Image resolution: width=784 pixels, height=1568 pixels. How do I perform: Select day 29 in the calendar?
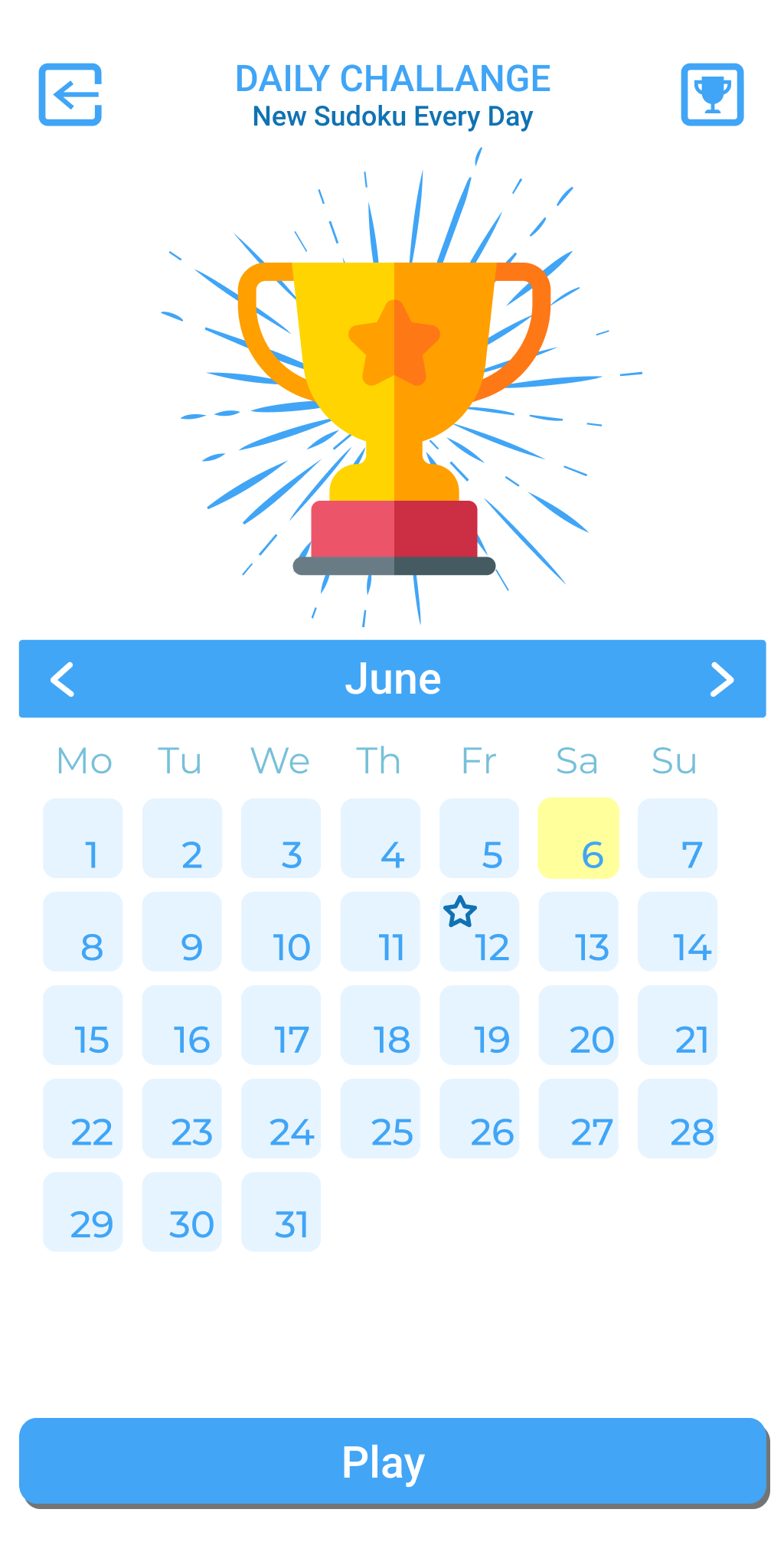pos(83,1212)
